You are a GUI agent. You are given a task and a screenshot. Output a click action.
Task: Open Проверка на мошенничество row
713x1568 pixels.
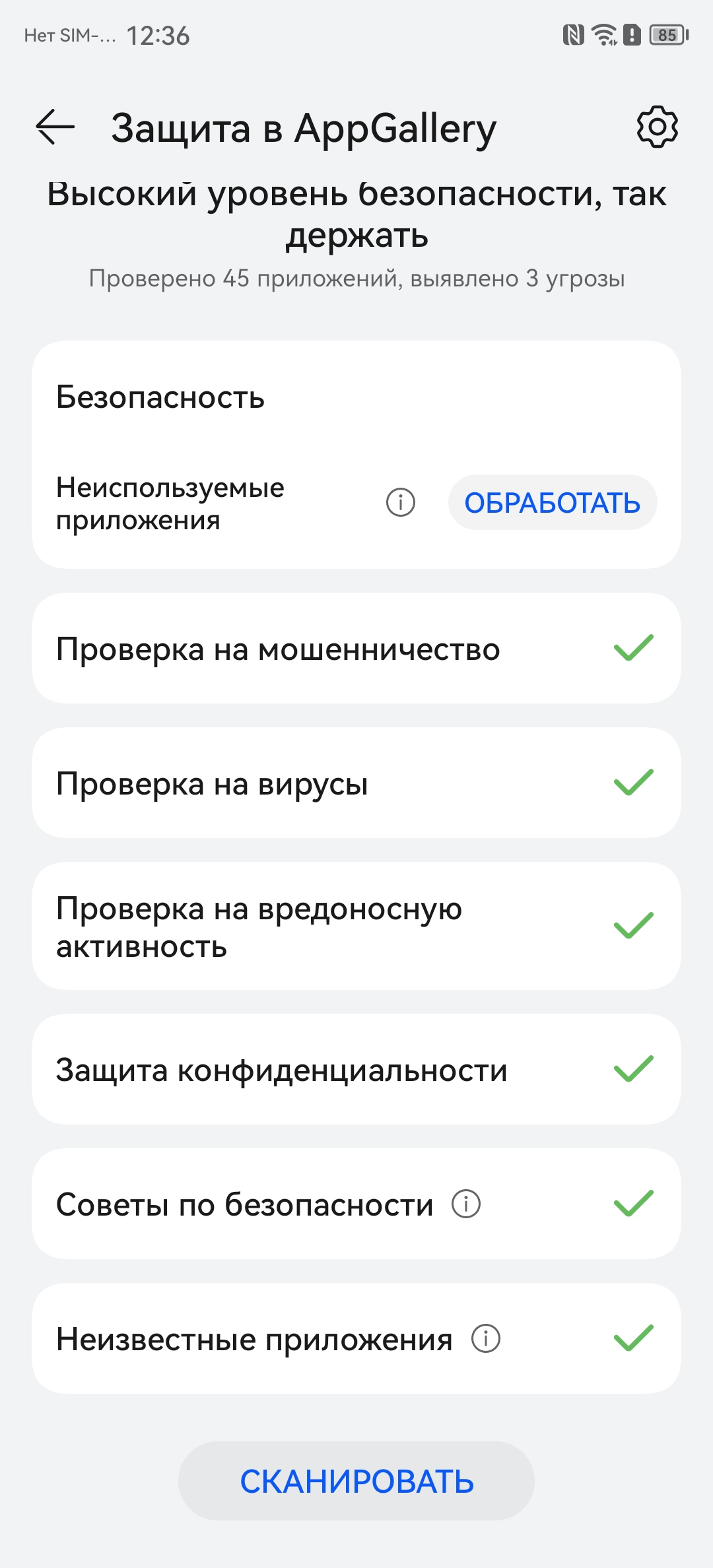click(x=356, y=649)
